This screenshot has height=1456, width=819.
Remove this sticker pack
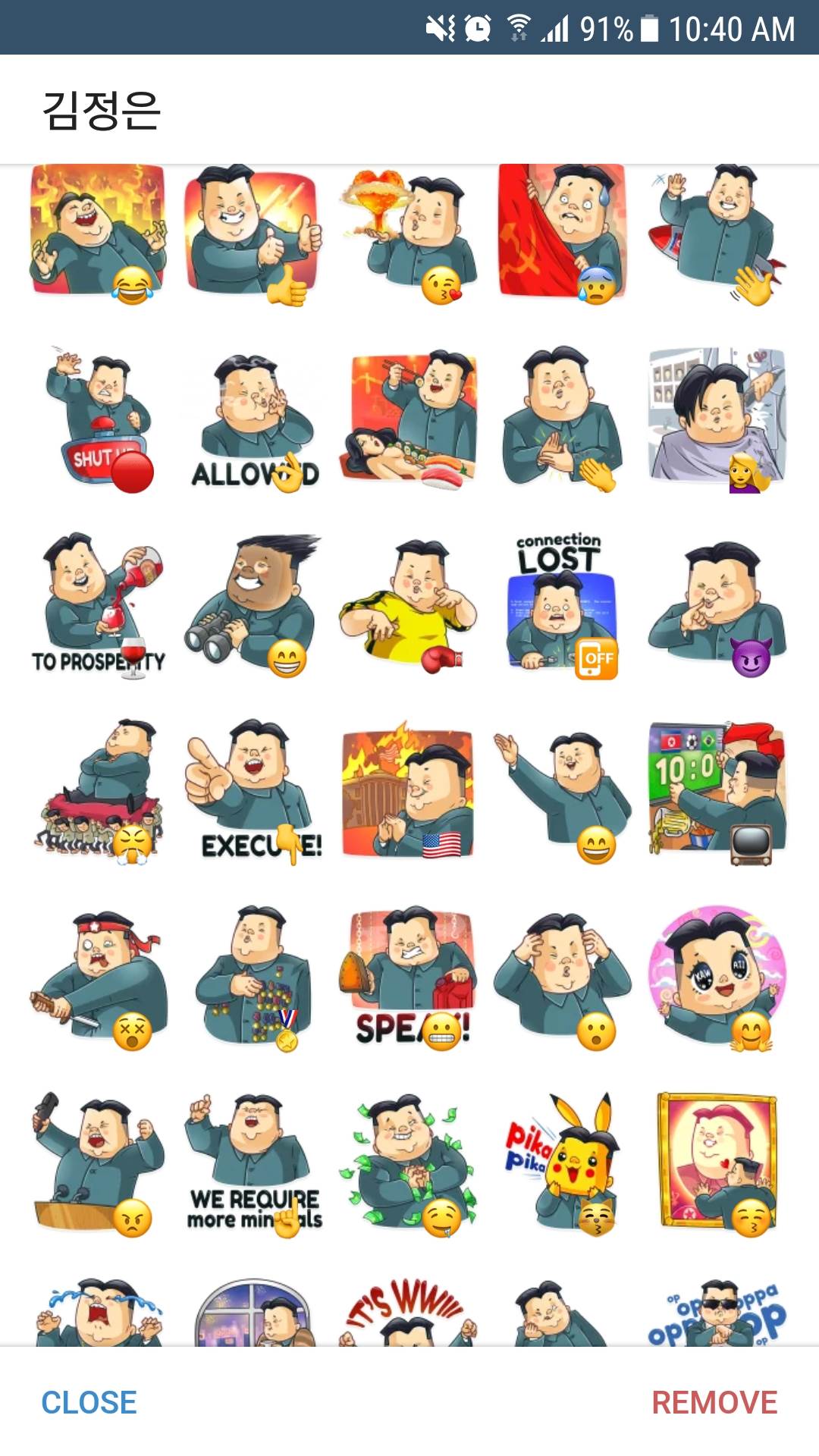pyautogui.click(x=714, y=1402)
